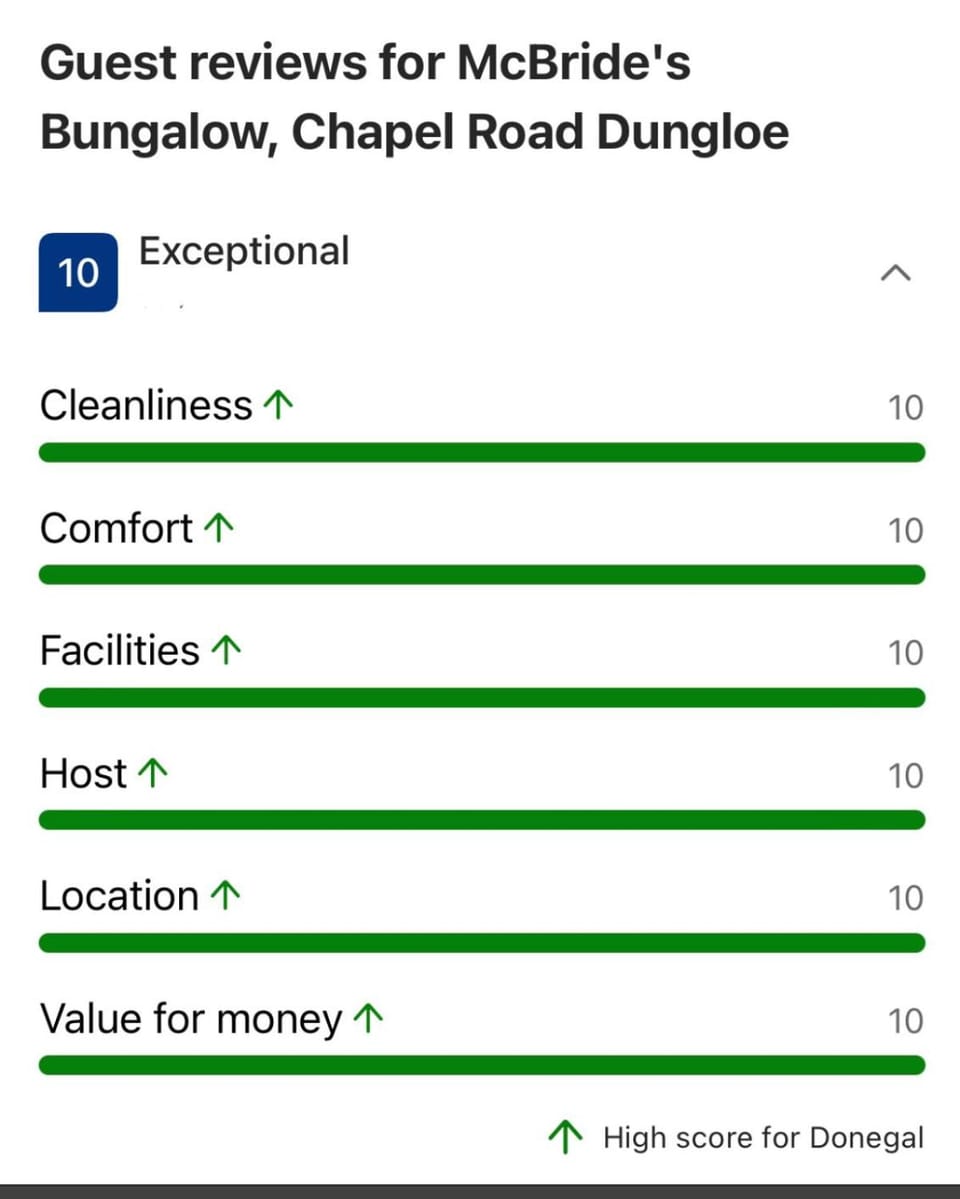The width and height of the screenshot is (960, 1199).
Task: Expand details for the Host category
Action: 83,772
